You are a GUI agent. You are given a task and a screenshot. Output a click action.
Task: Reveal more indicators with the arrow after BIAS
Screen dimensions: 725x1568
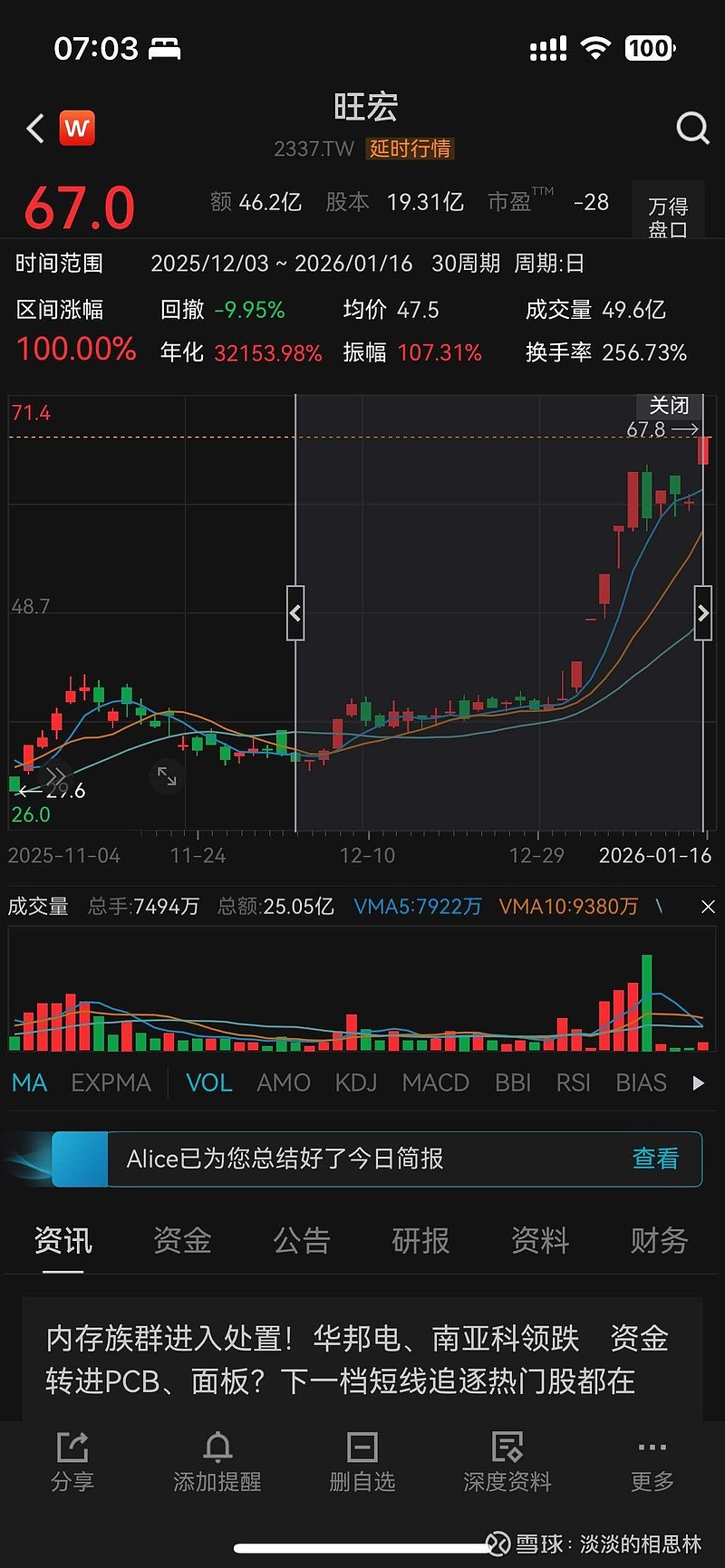(x=698, y=1082)
